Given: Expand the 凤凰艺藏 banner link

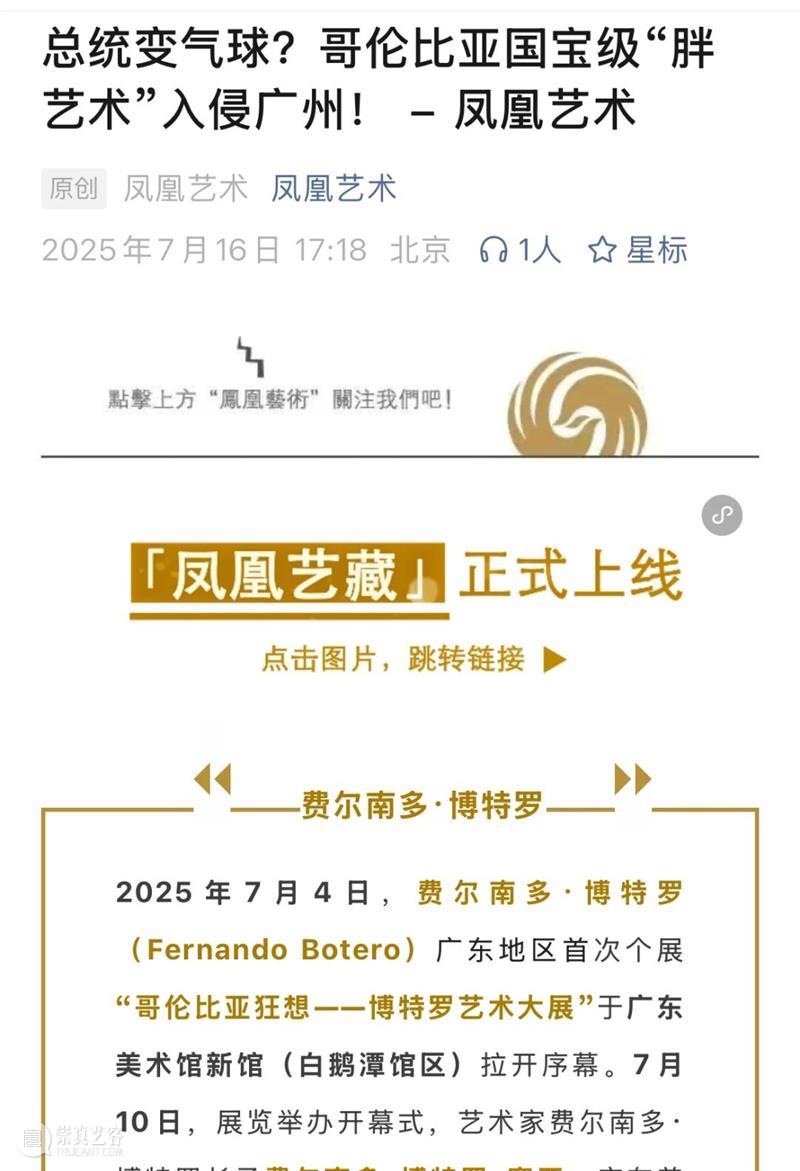Looking at the screenshot, I should [400, 600].
